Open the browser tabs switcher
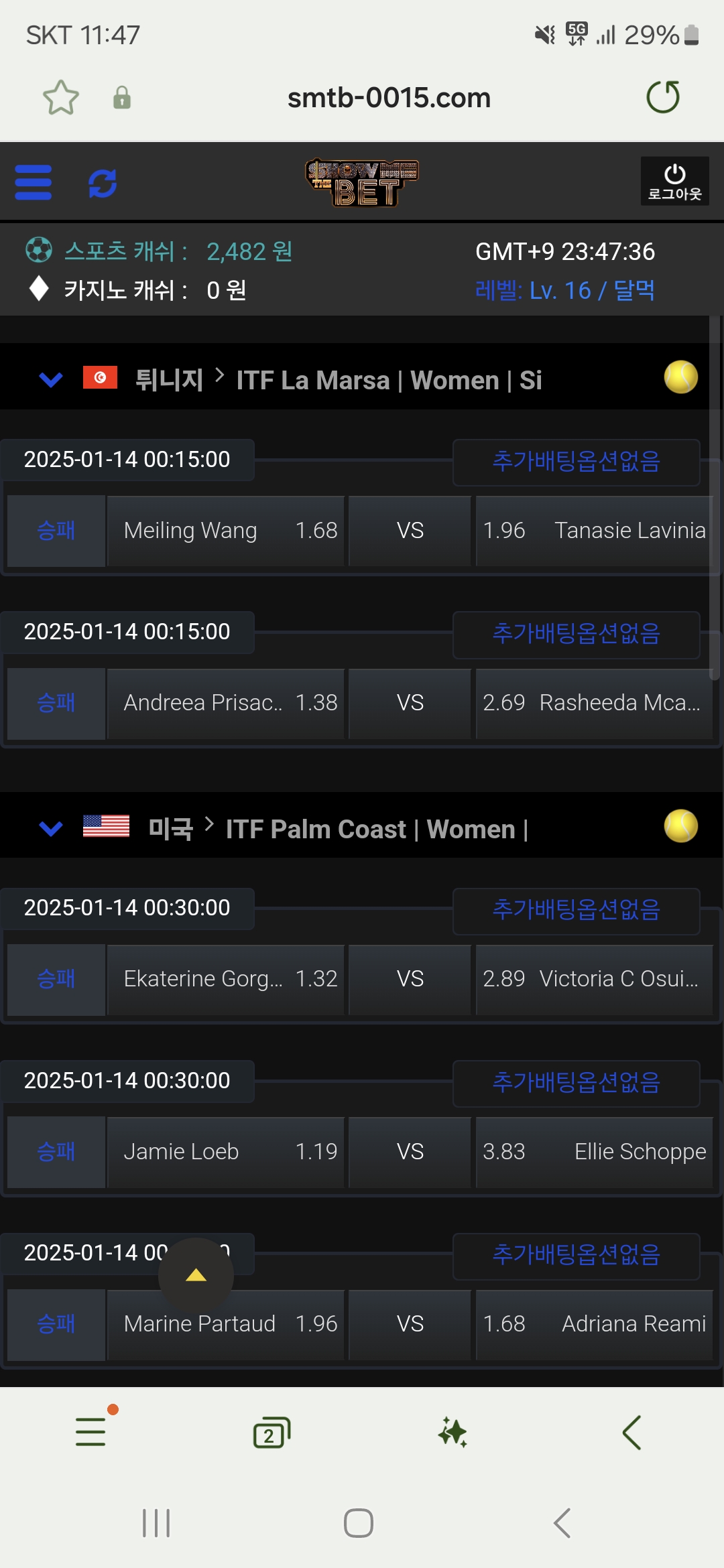The image size is (724, 1568). pyautogui.click(x=271, y=1433)
